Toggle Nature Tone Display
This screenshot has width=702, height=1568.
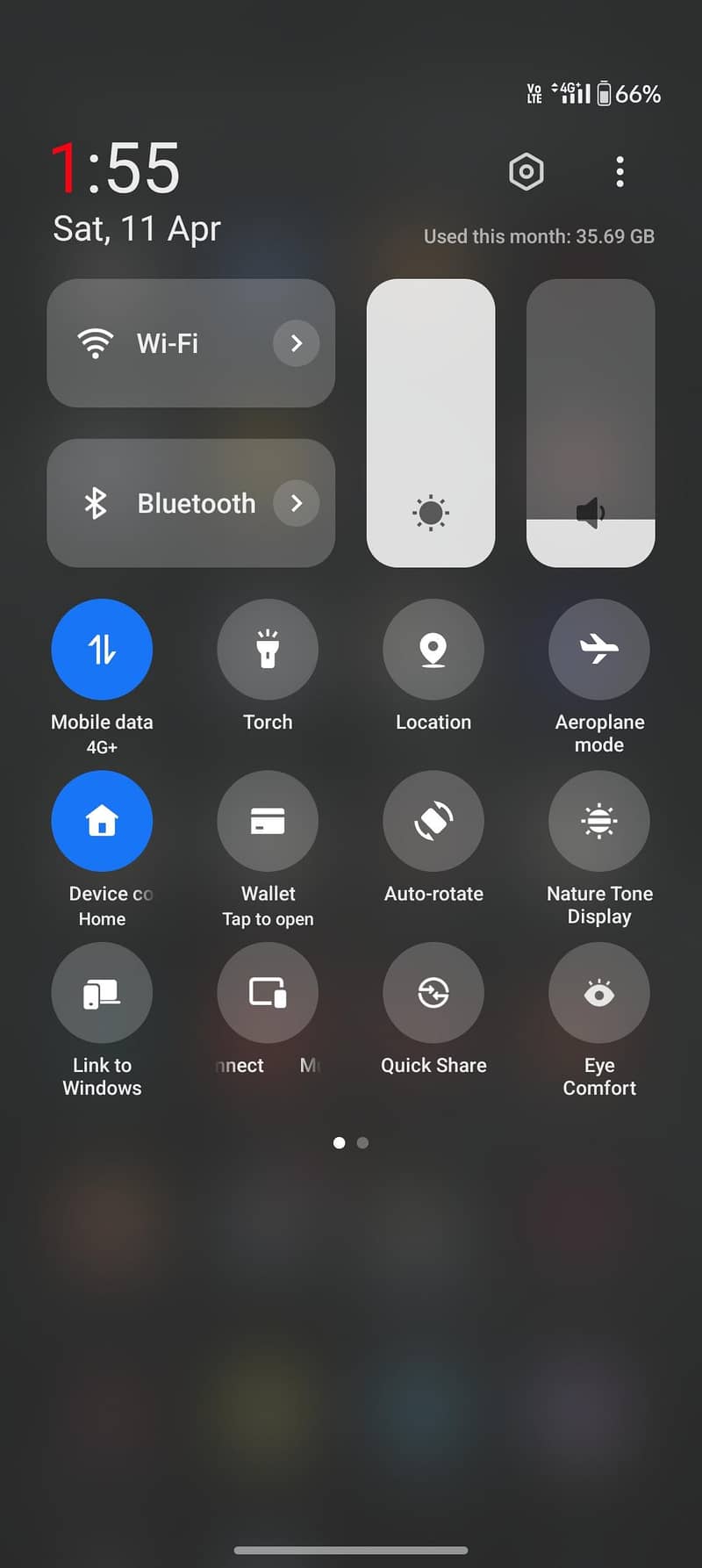tap(599, 820)
